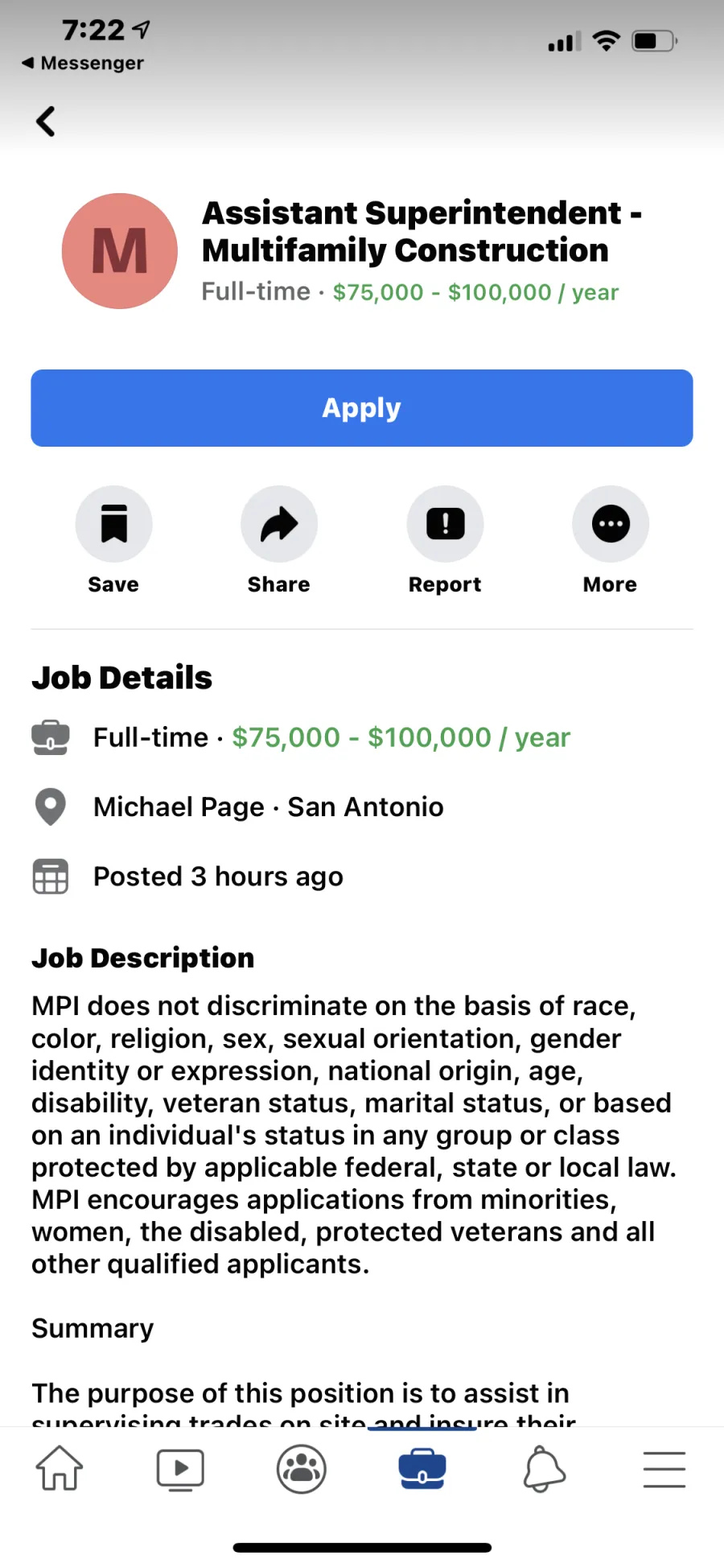Open the Groups tab

point(302,1468)
